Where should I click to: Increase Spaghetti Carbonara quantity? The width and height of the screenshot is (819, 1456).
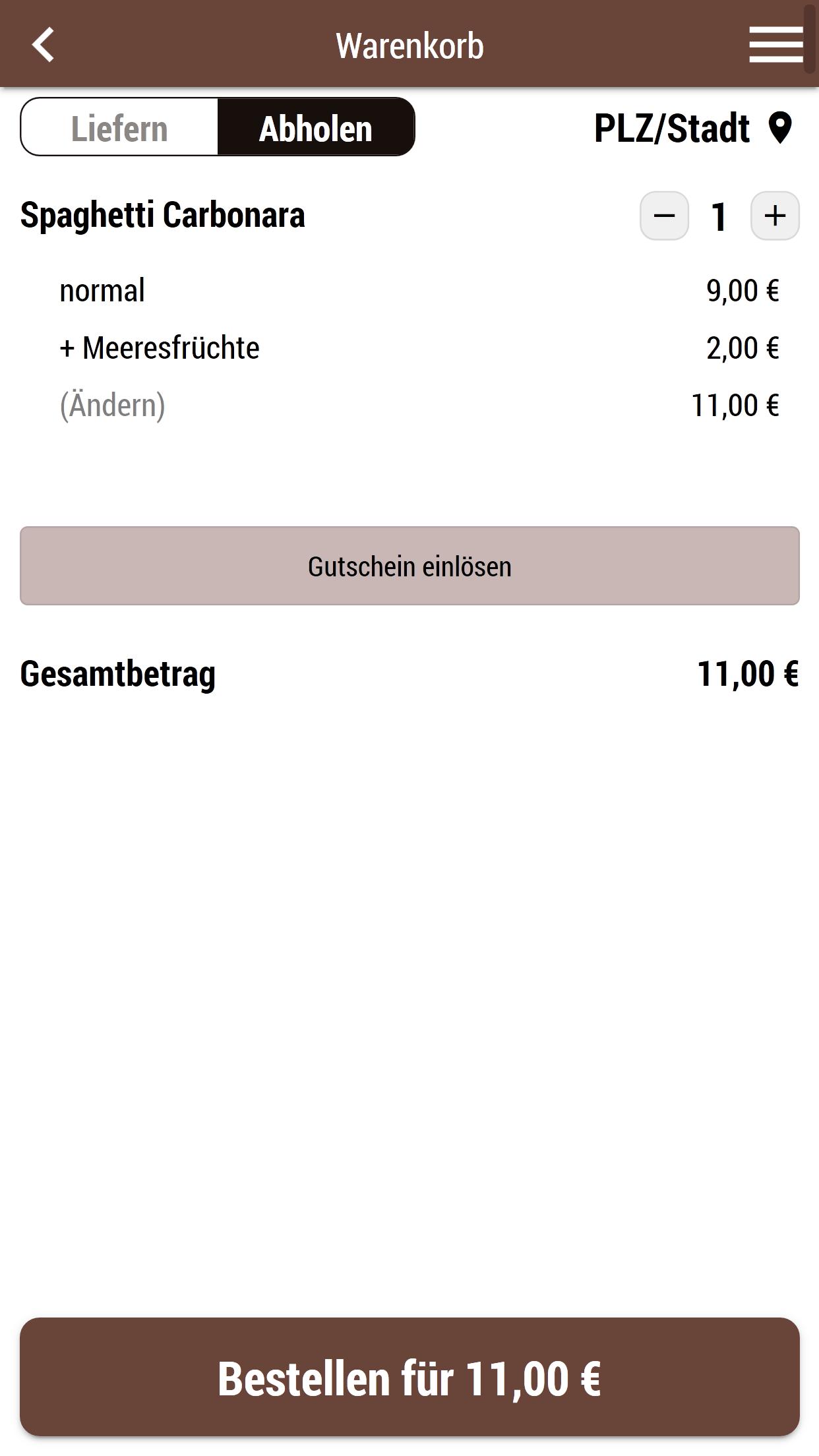click(x=775, y=216)
